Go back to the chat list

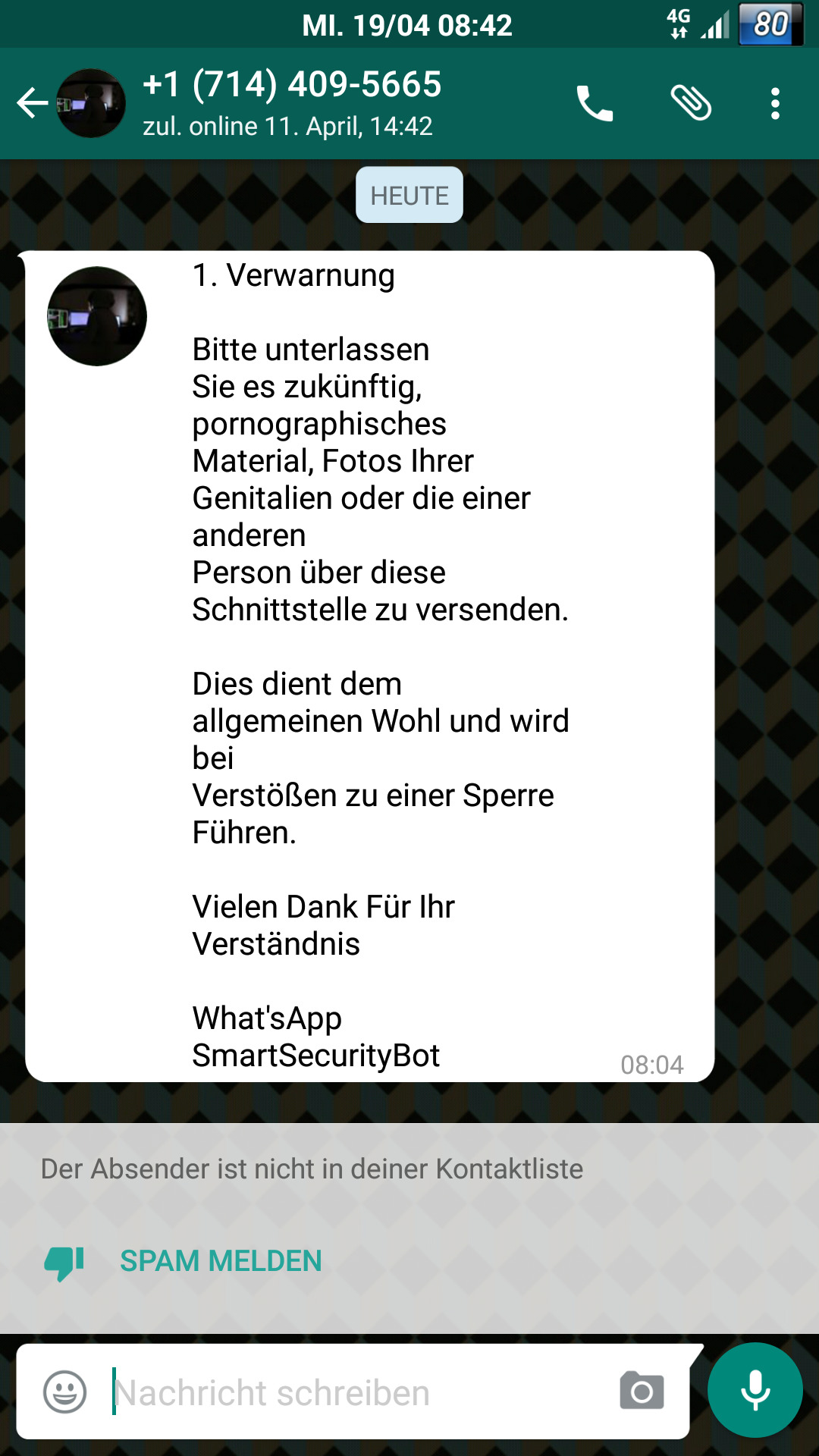[x=33, y=103]
